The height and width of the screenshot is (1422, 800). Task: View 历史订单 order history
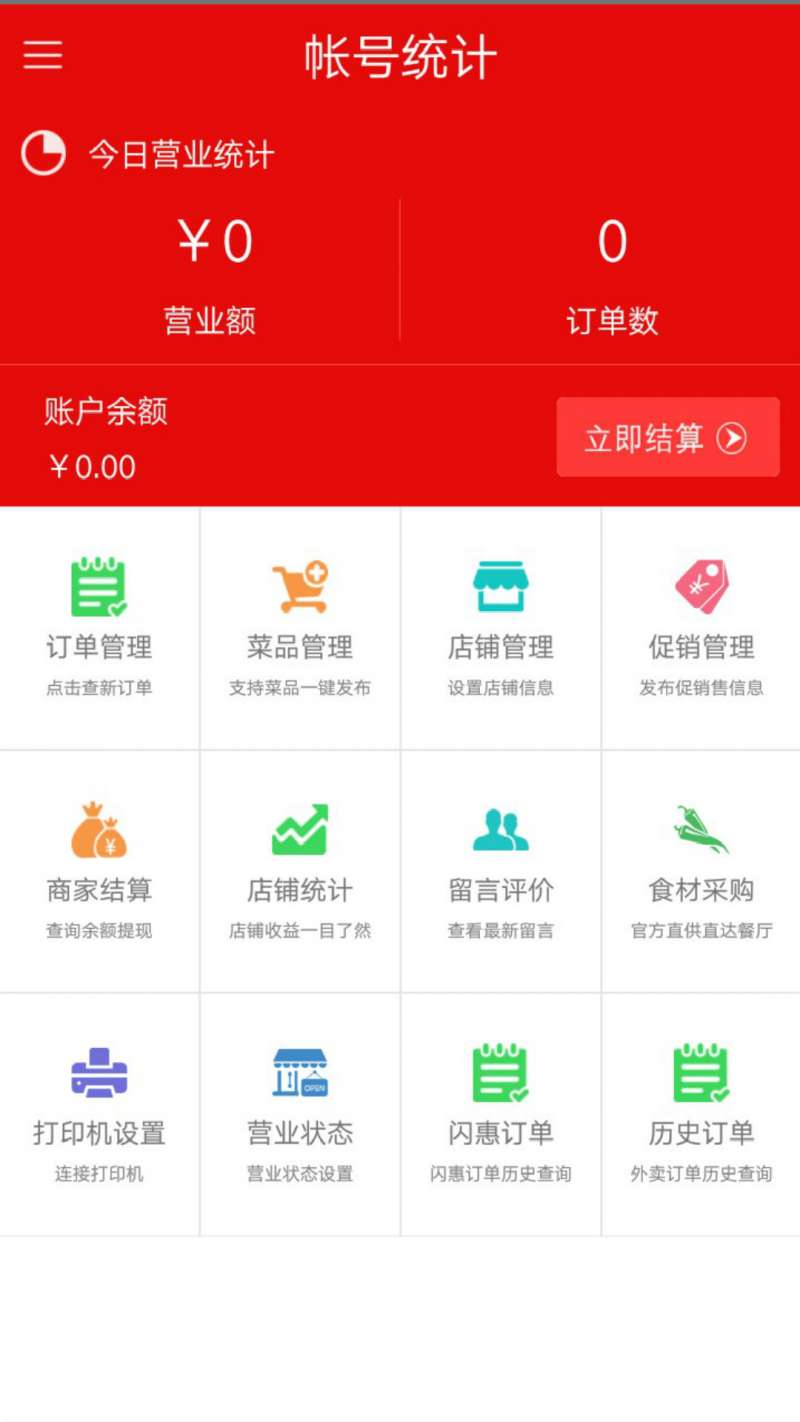(x=701, y=1114)
